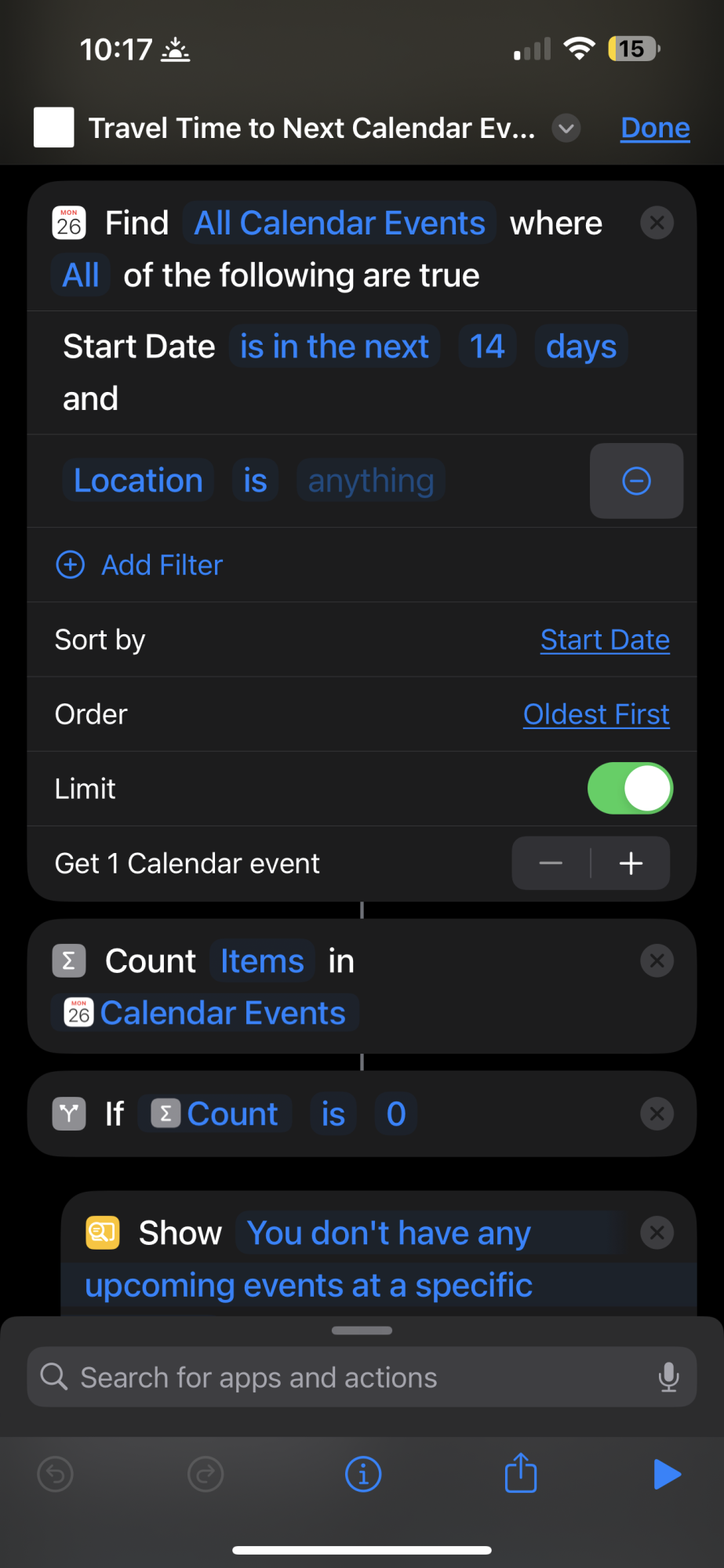Turn off the Limit switch
The width and height of the screenshot is (724, 1568).
tap(630, 789)
